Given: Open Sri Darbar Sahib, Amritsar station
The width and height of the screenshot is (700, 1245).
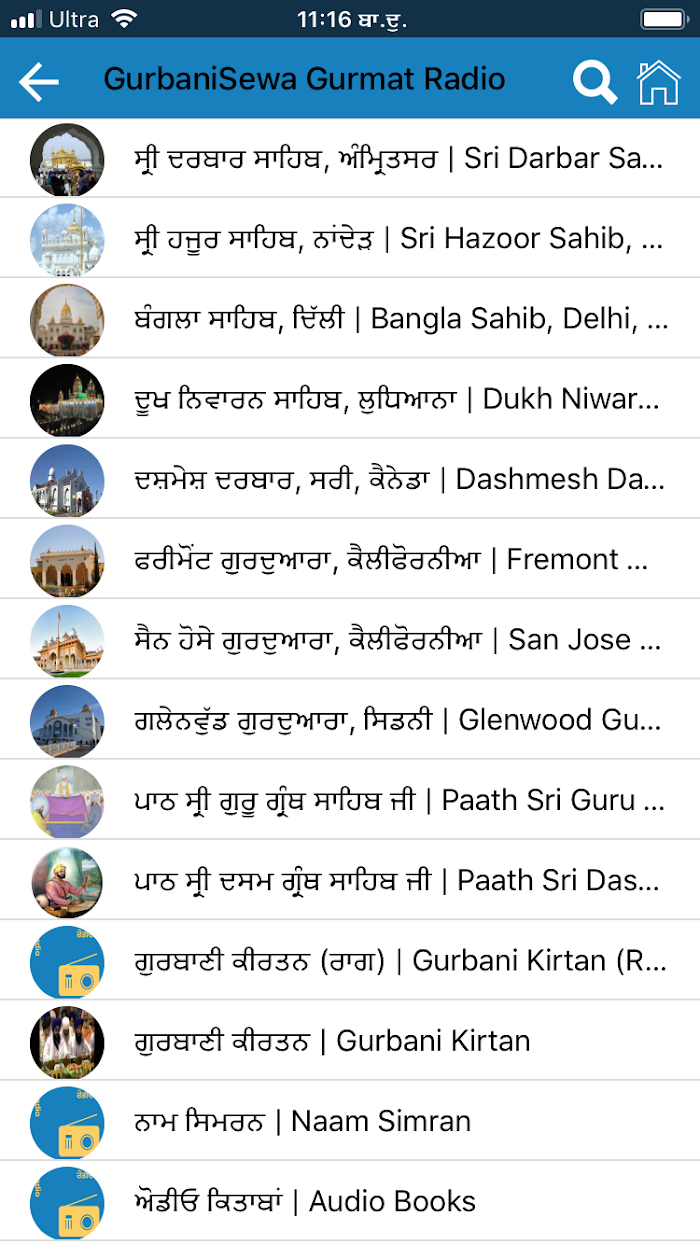Looking at the screenshot, I should tap(350, 159).
